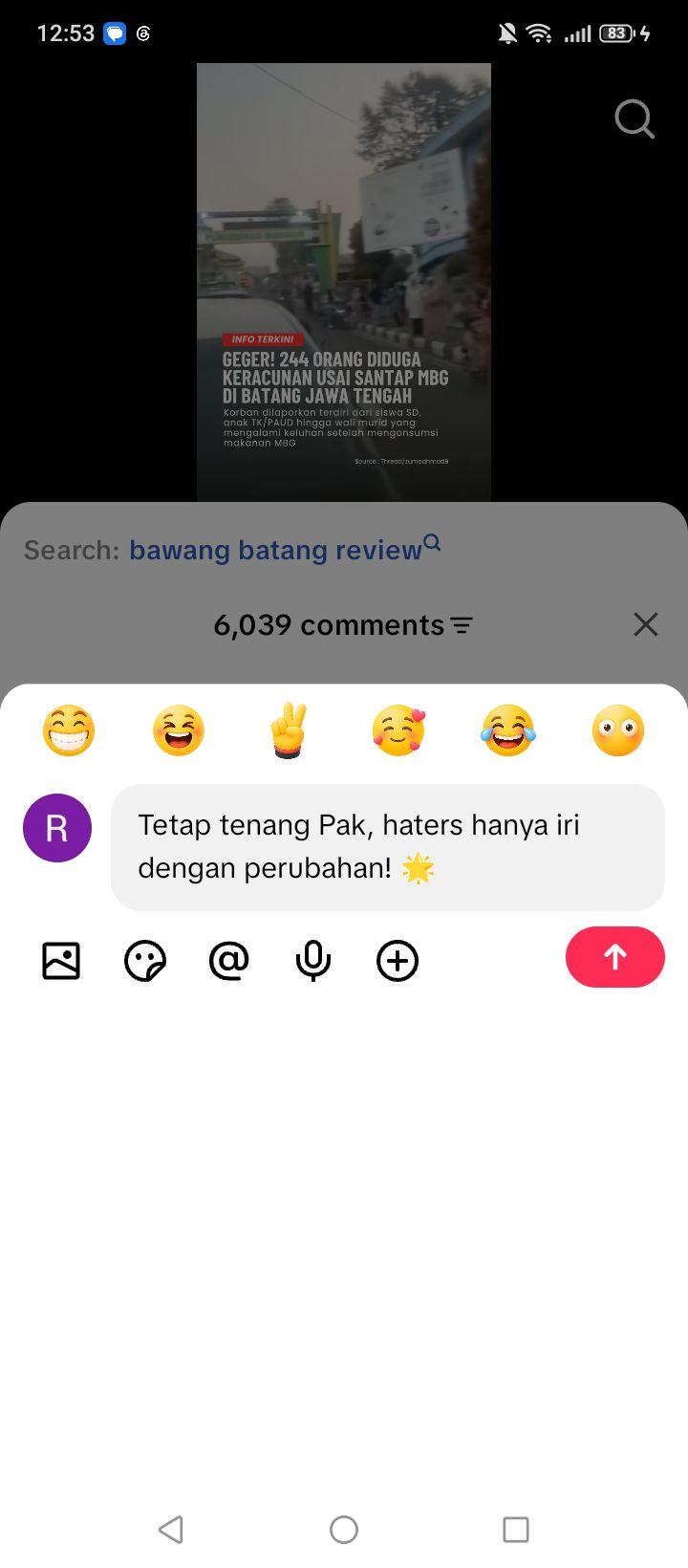Insert the smiling face with hearts emoji
This screenshot has width=688, height=1568.
click(398, 731)
